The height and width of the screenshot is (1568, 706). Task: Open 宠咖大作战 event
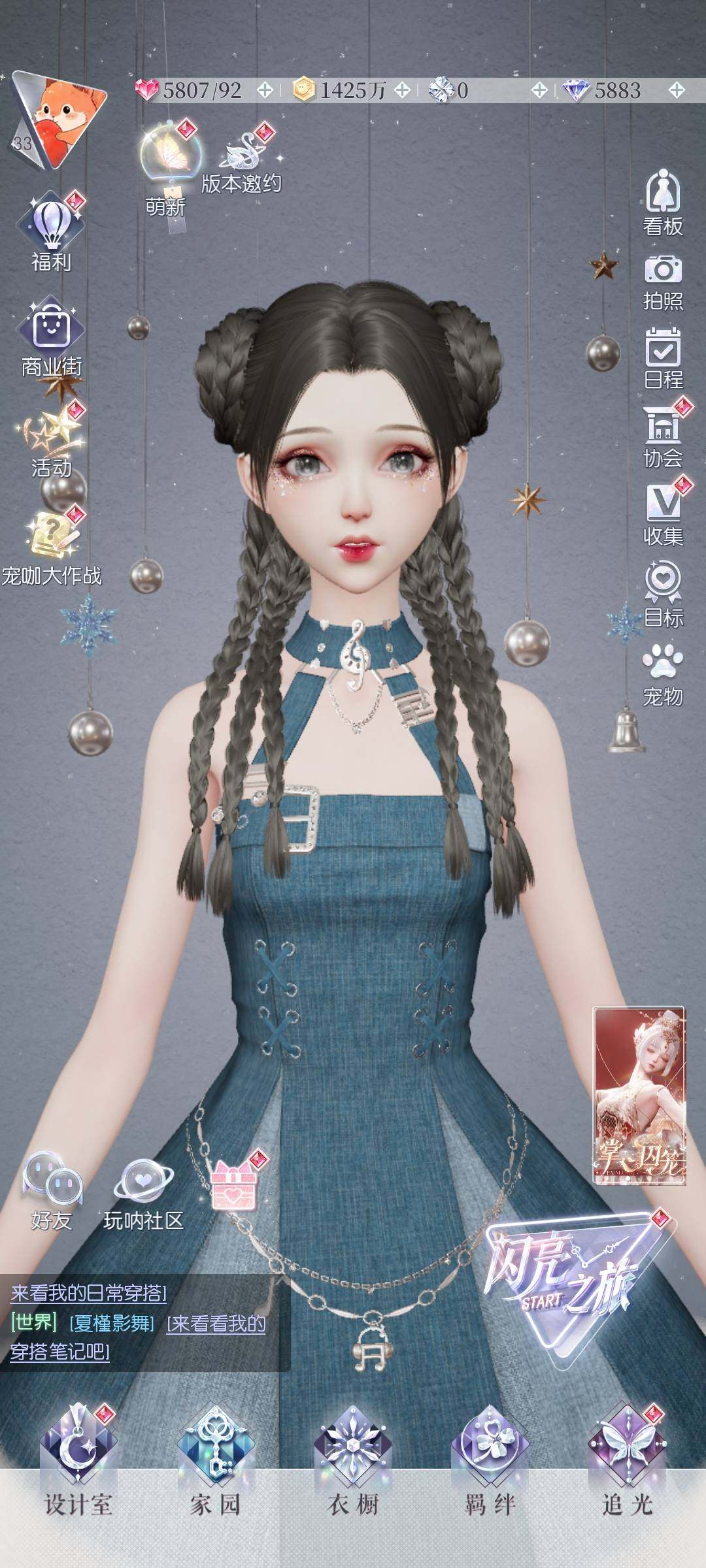pyautogui.click(x=52, y=546)
